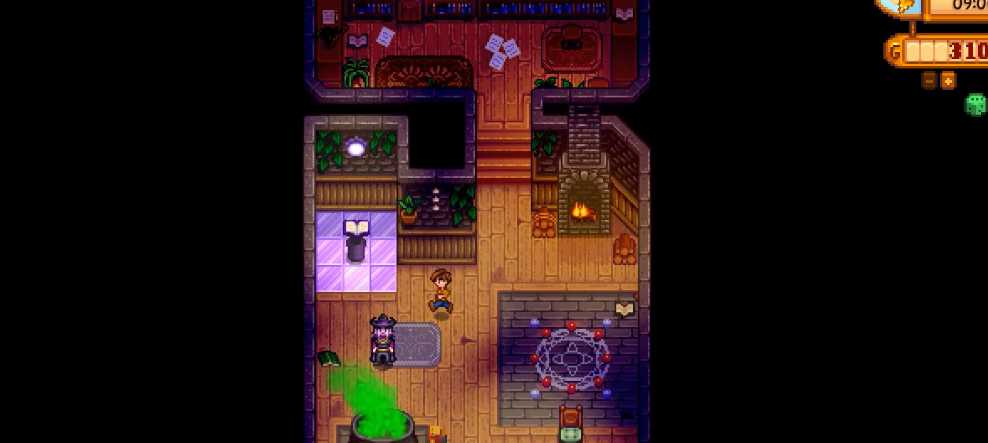Viewport: 988px width, 443px height.
Task: Tap the zoom out minus button
Action: point(929,80)
